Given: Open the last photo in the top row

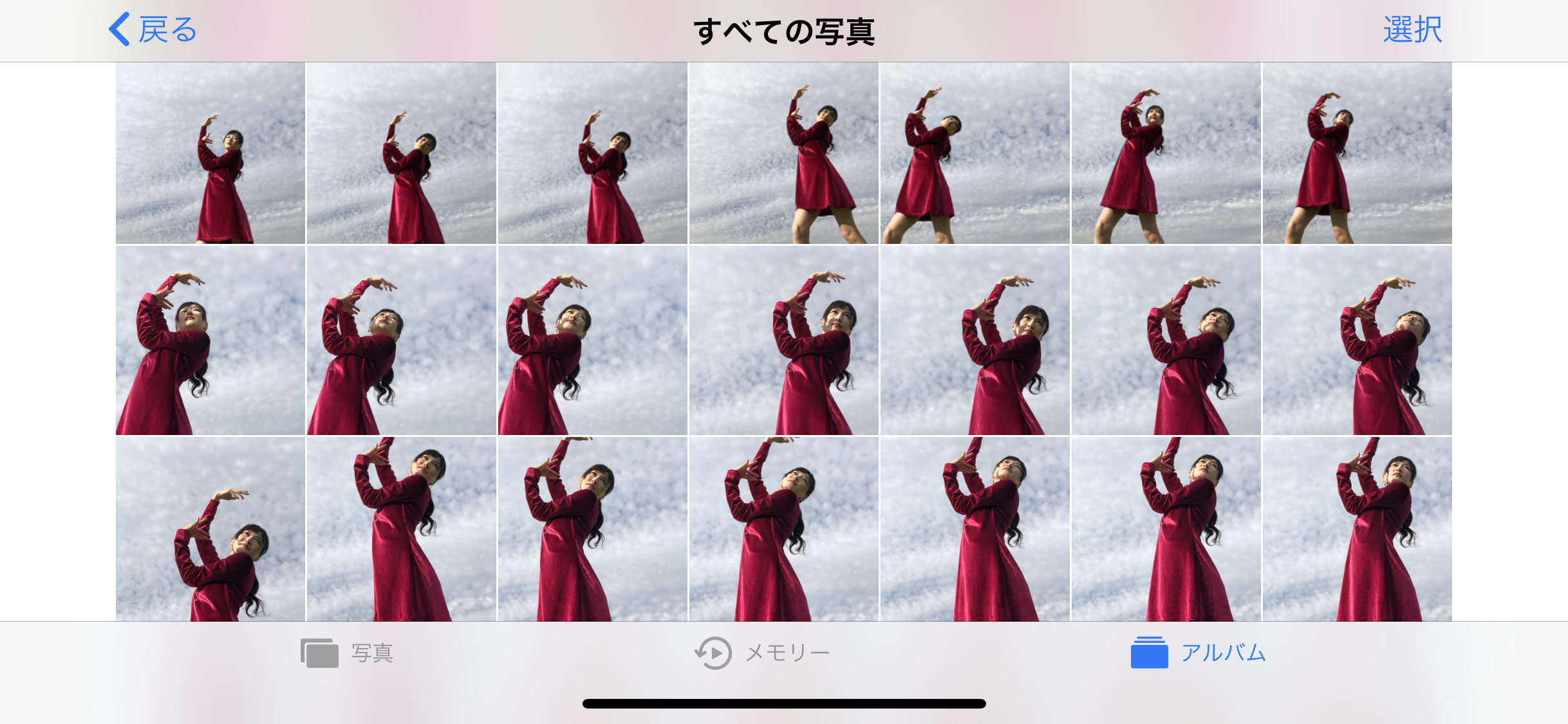Looking at the screenshot, I should (x=1357, y=153).
